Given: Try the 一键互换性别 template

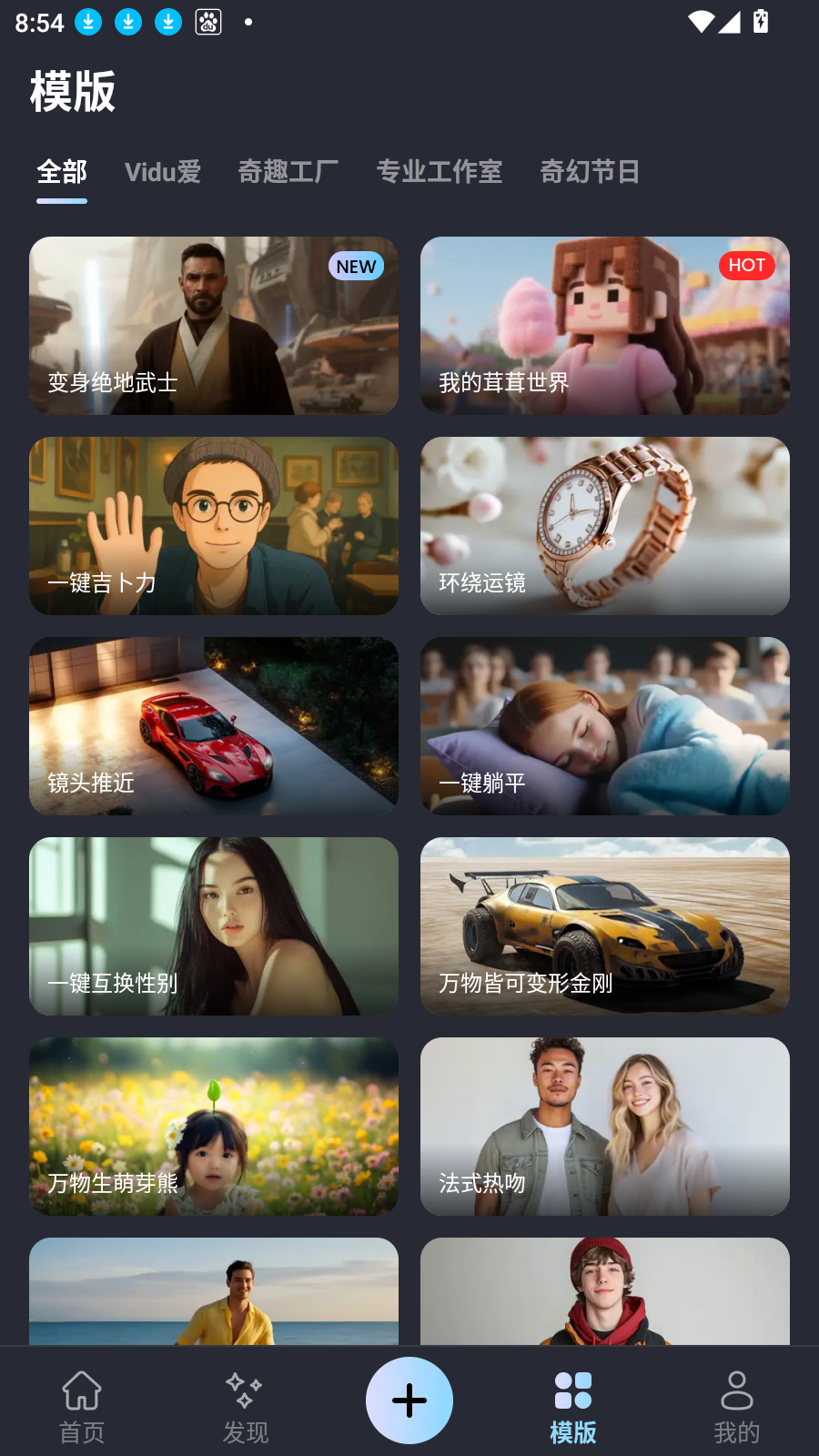Looking at the screenshot, I should tap(214, 926).
